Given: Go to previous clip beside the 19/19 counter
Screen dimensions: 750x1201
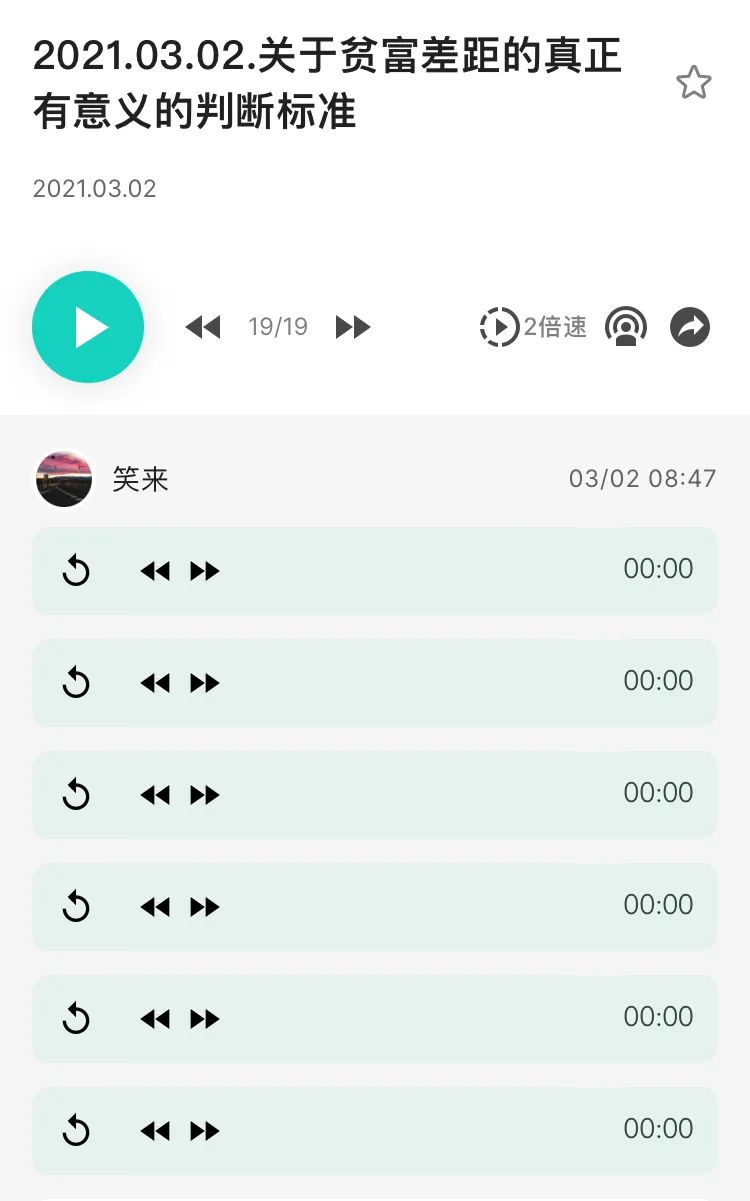Looking at the screenshot, I should click(x=203, y=327).
